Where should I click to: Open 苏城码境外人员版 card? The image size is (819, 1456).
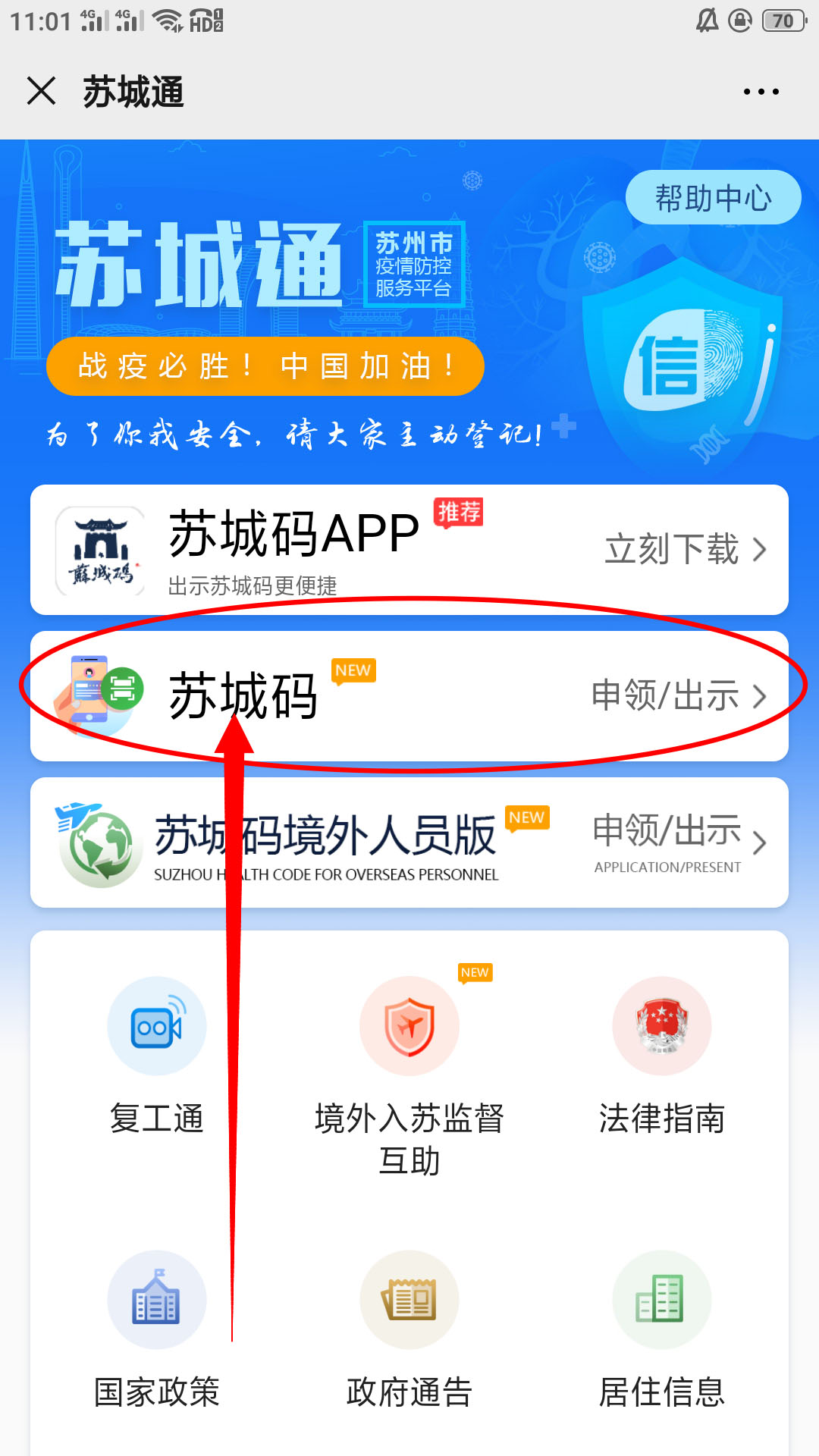tap(409, 843)
